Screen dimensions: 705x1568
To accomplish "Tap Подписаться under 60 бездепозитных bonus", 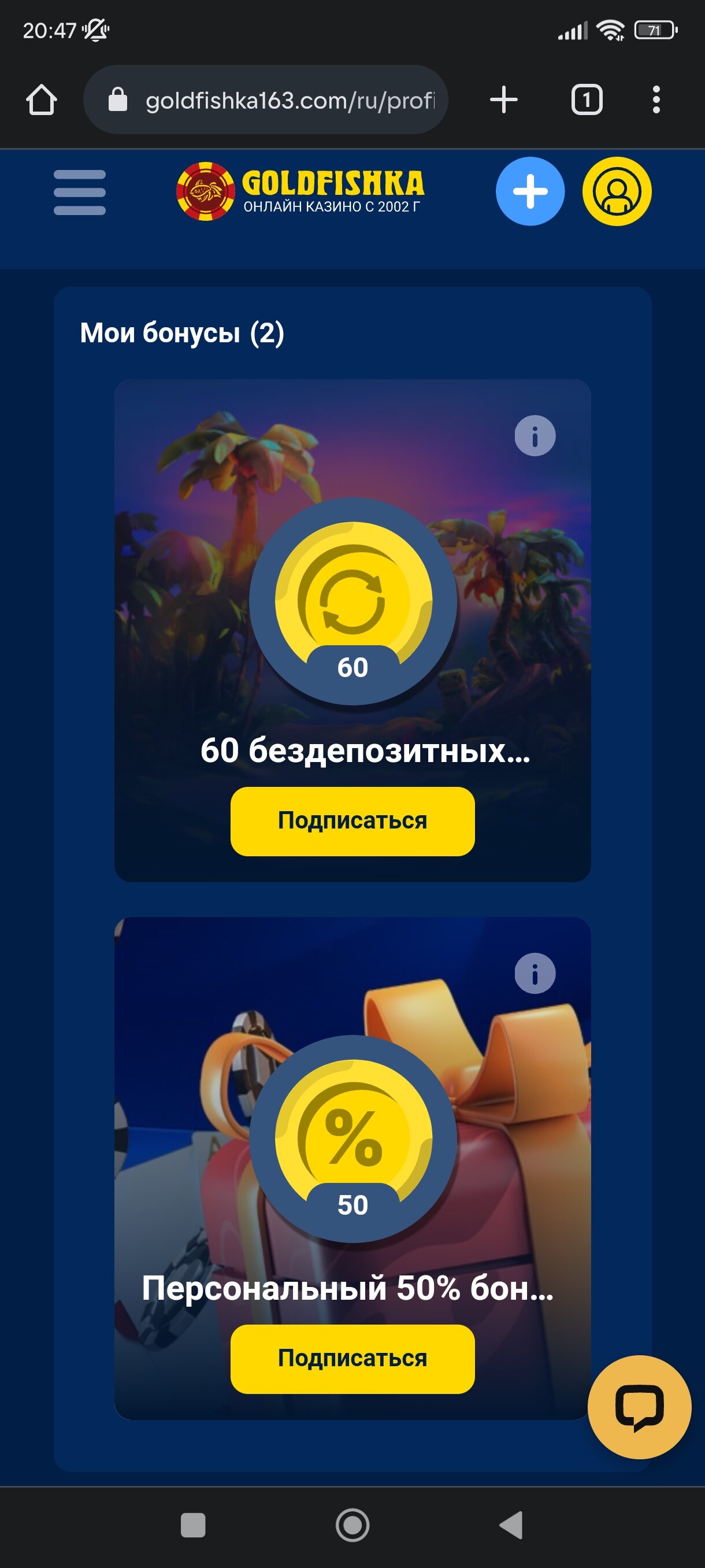I will [x=352, y=821].
